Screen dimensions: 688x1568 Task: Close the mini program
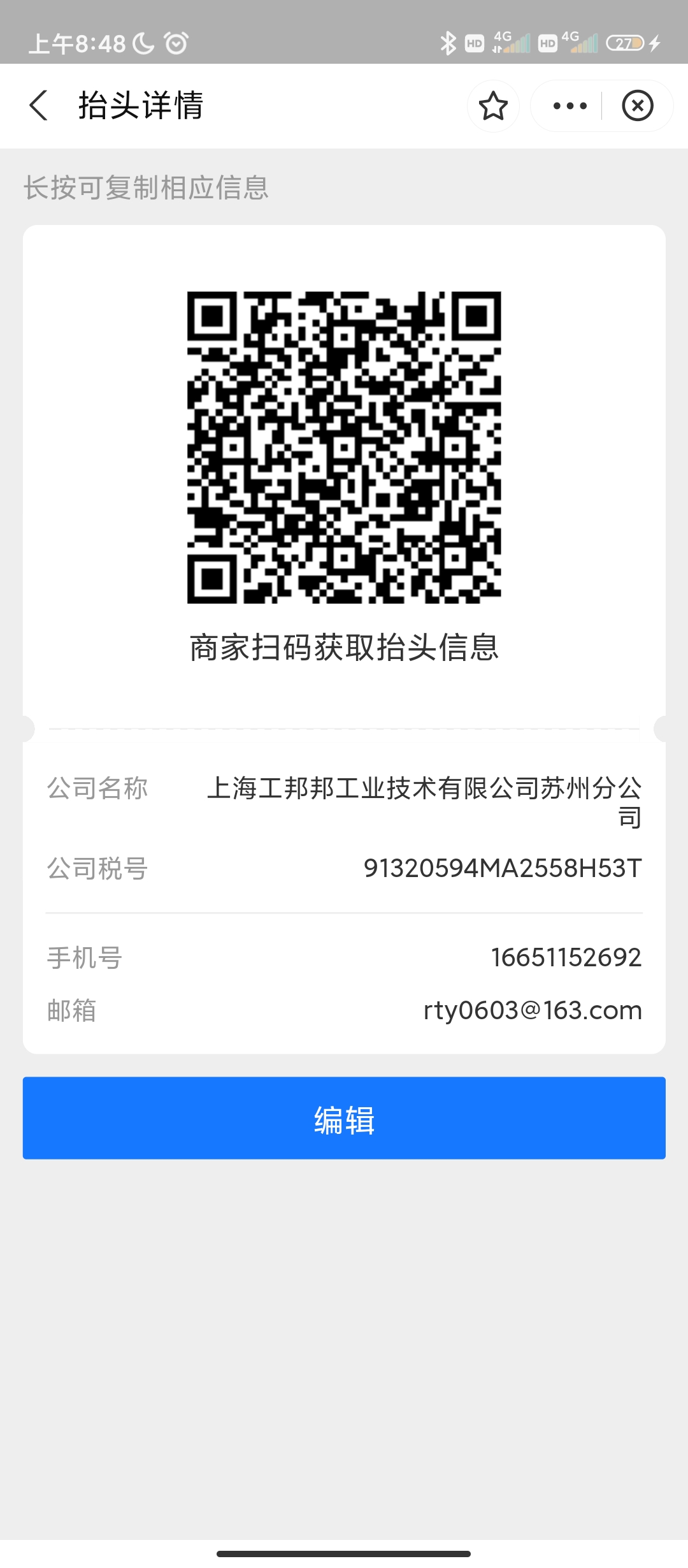638,106
